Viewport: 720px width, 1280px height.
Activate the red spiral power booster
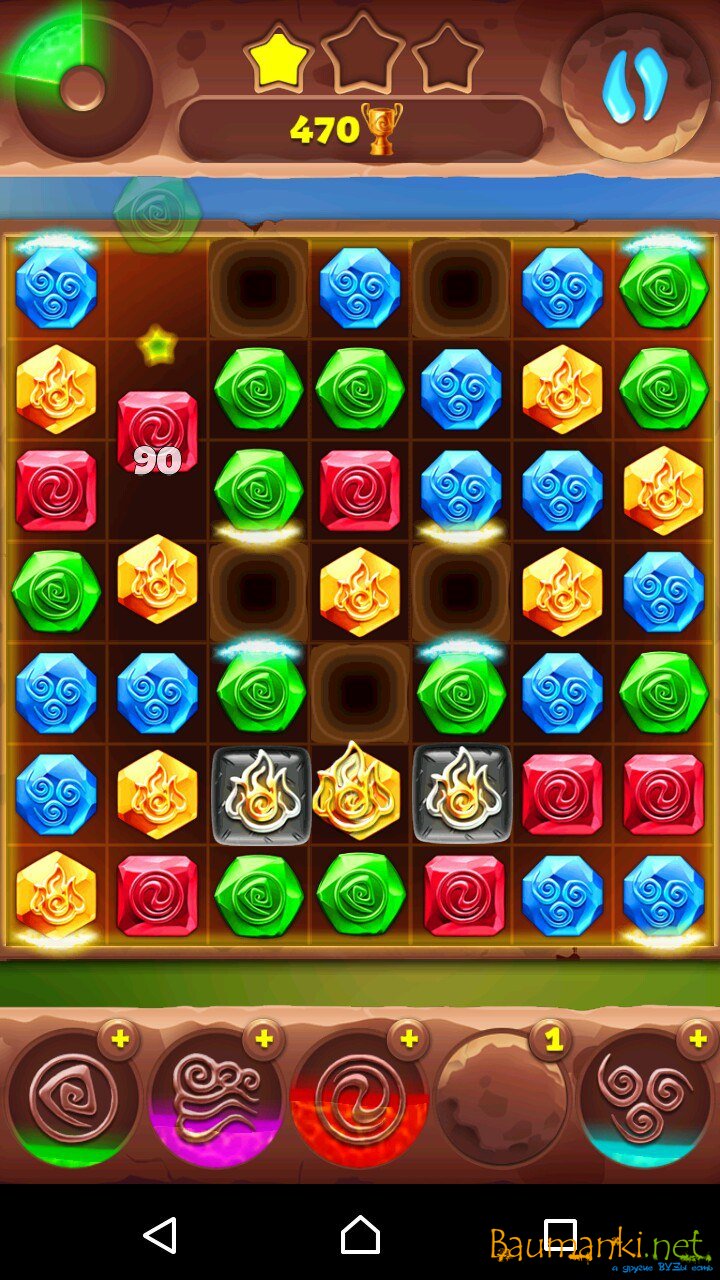click(x=358, y=1098)
